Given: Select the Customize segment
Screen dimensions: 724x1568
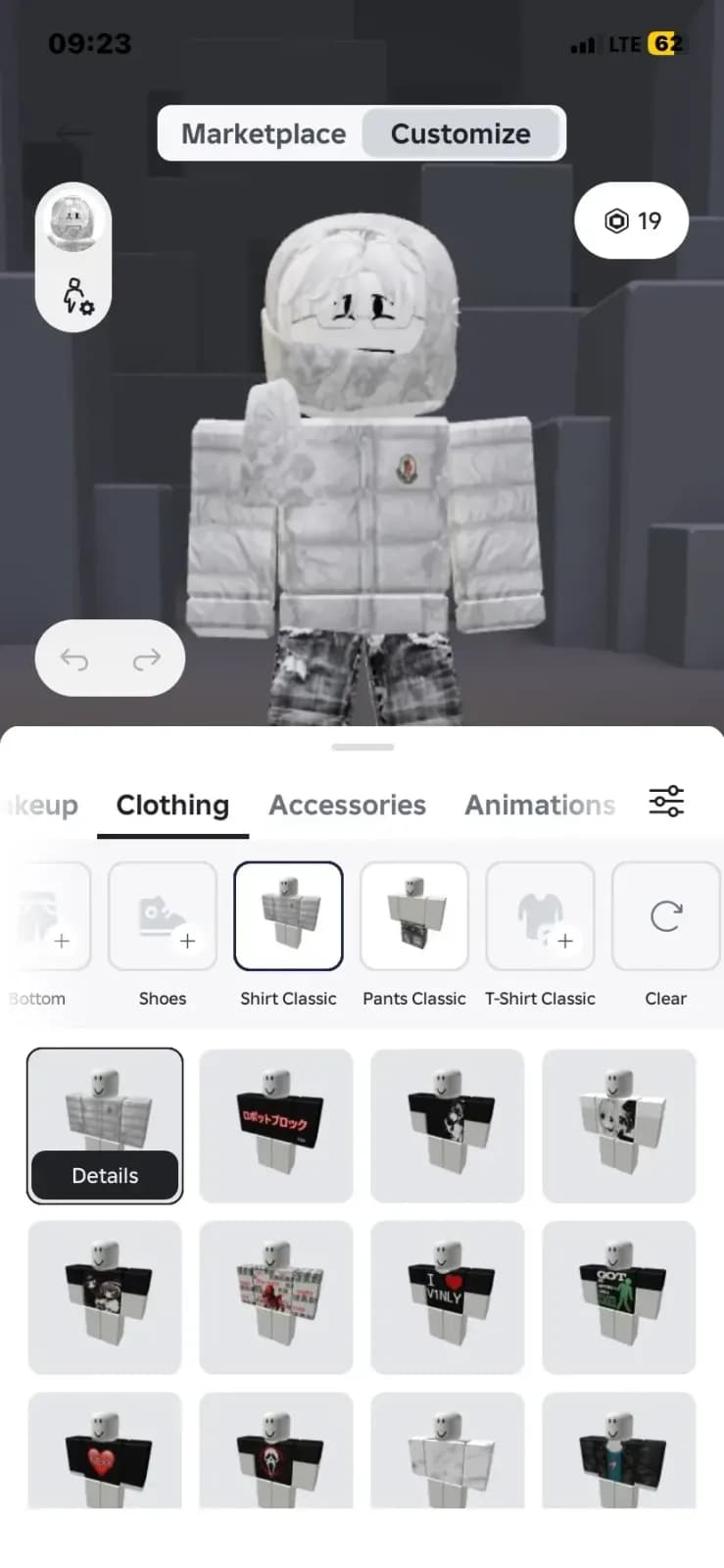Looking at the screenshot, I should point(460,133).
